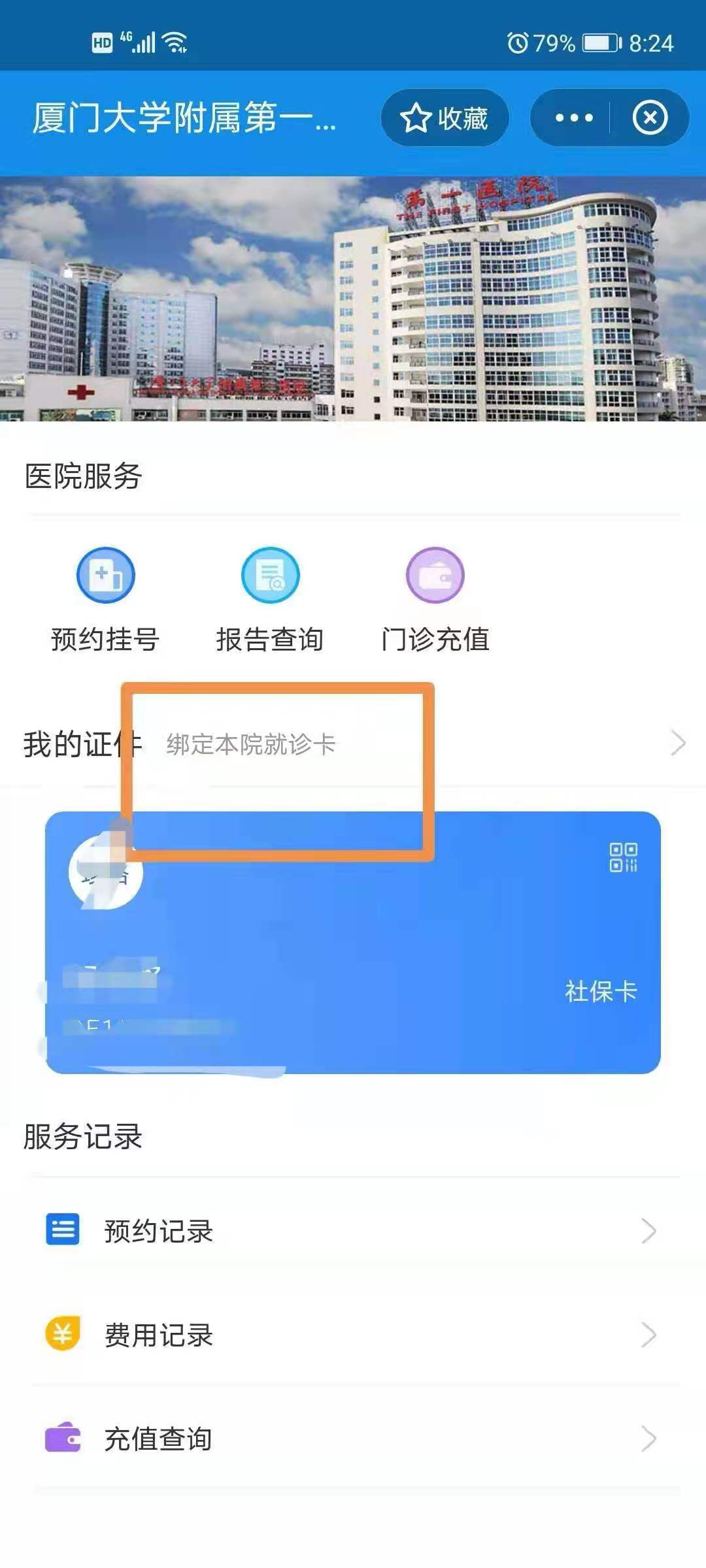Viewport: 706px width, 1568px height.
Task: Open 绑定本院就诊卡 to bind a card
Action: (418, 743)
